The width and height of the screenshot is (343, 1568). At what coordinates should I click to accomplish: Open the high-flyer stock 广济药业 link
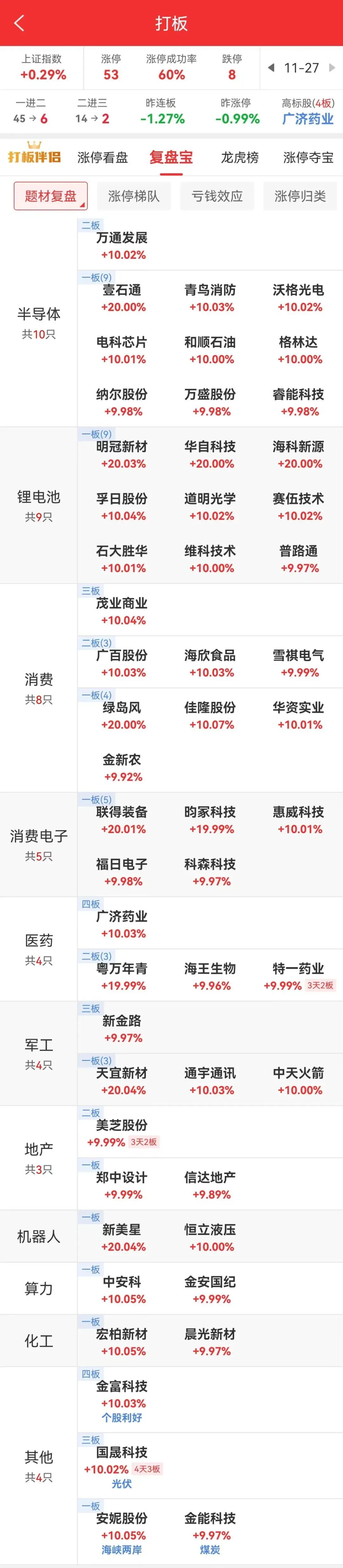pyautogui.click(x=308, y=119)
